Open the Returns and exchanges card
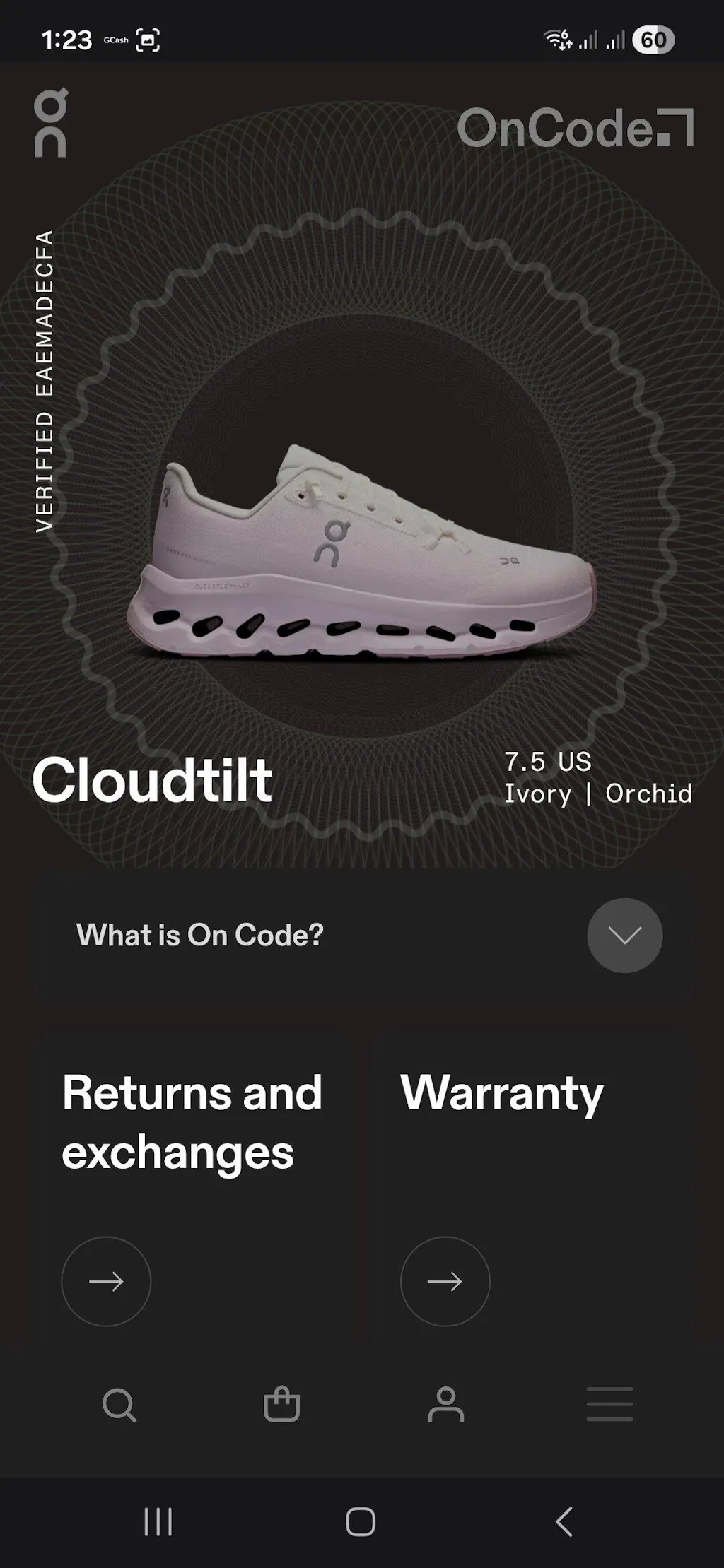Viewport: 724px width, 1568px height. coord(106,1280)
